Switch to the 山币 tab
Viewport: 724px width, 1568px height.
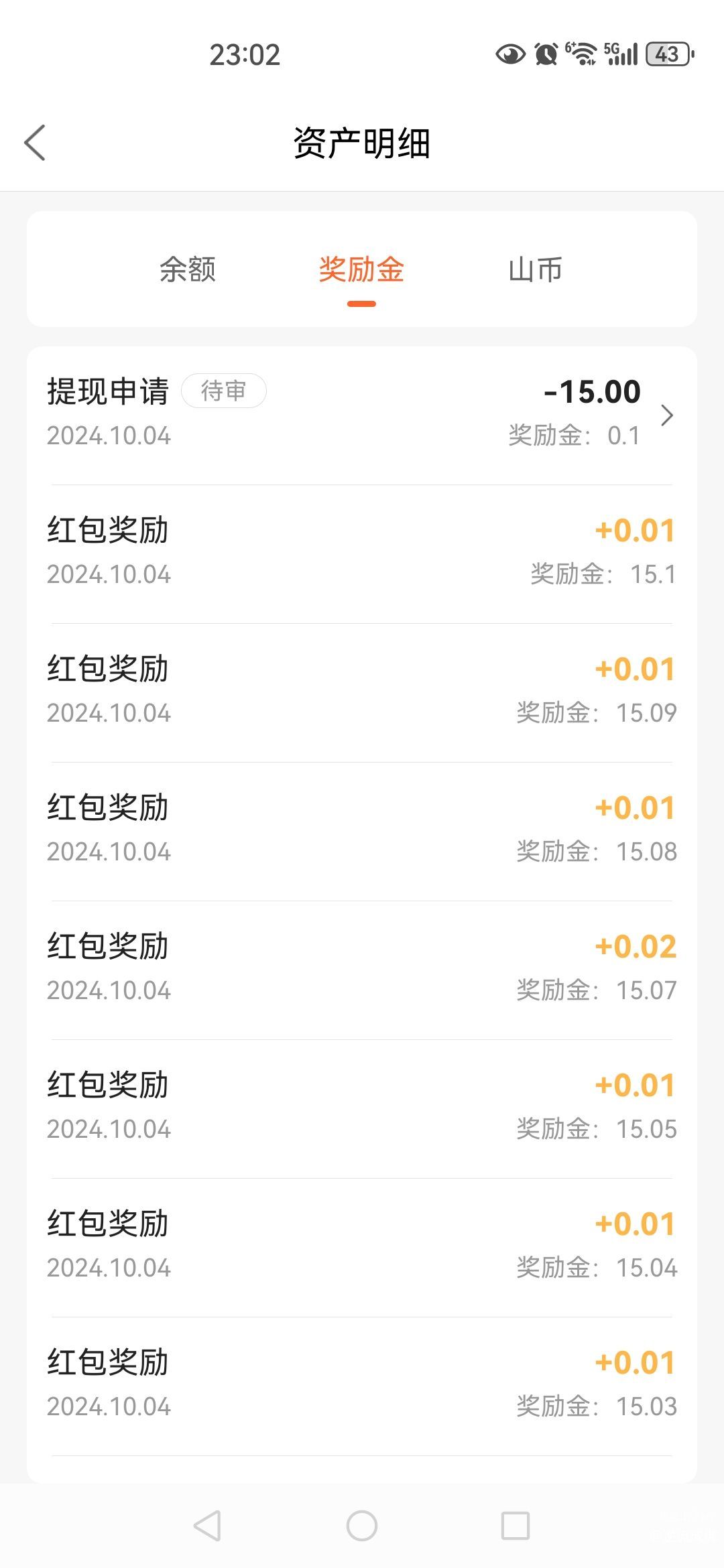[x=535, y=269]
